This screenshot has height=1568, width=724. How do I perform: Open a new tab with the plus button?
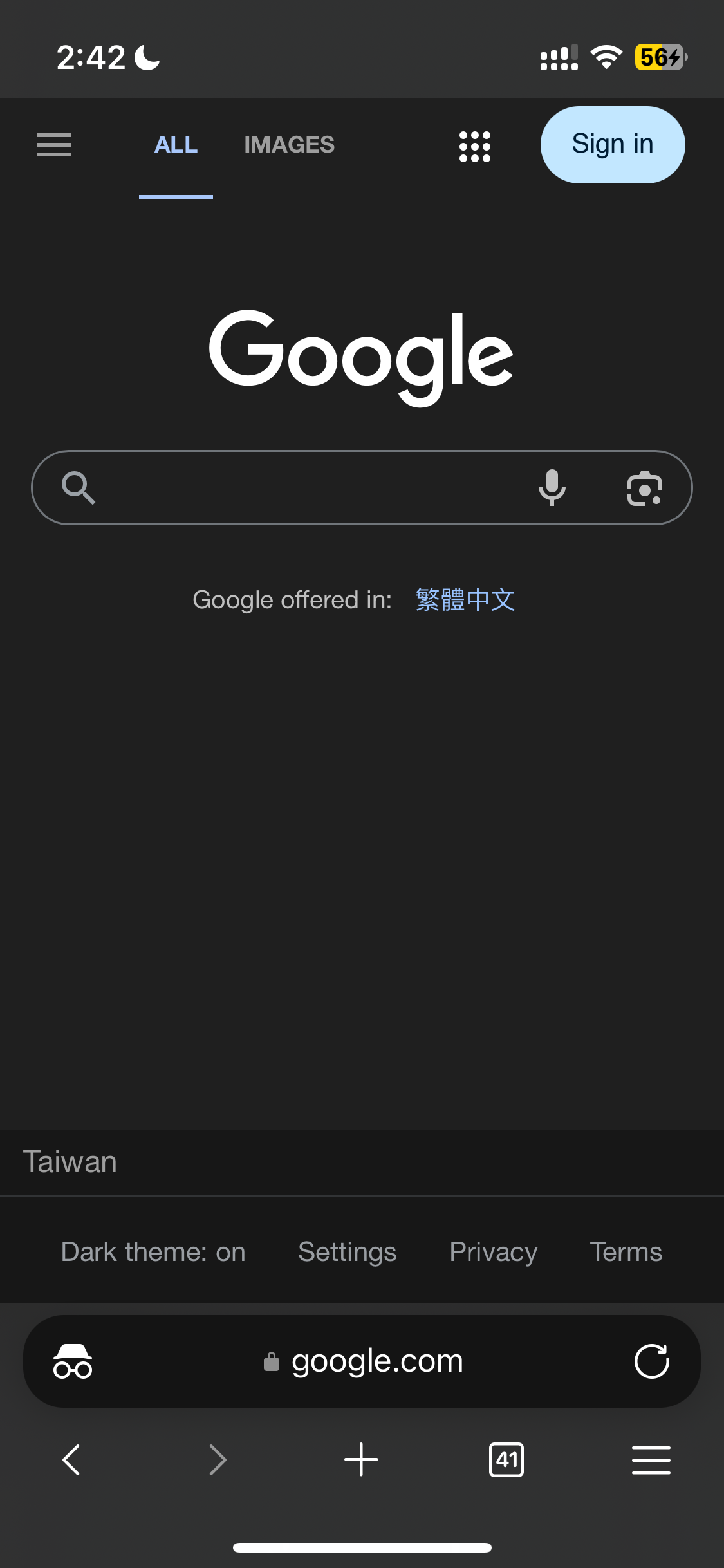361,1459
